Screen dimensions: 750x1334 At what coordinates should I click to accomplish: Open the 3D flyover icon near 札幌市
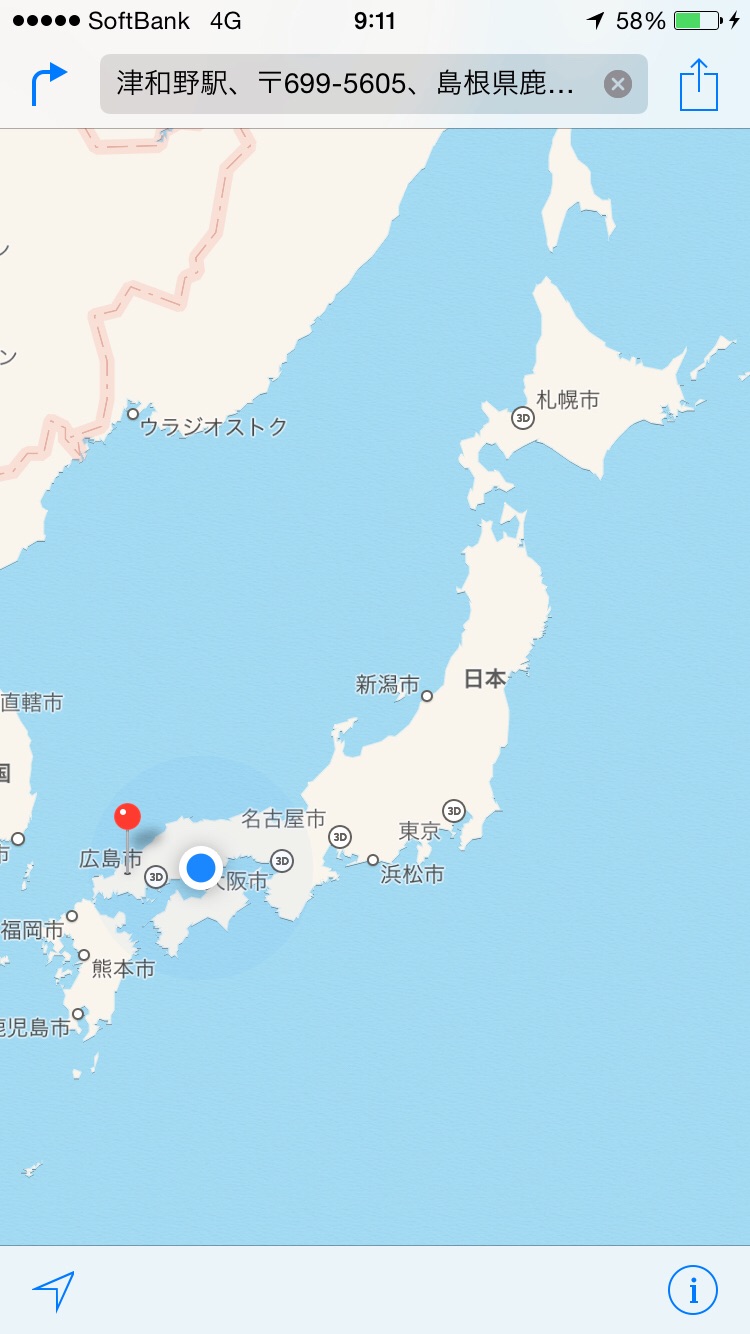pyautogui.click(x=522, y=418)
